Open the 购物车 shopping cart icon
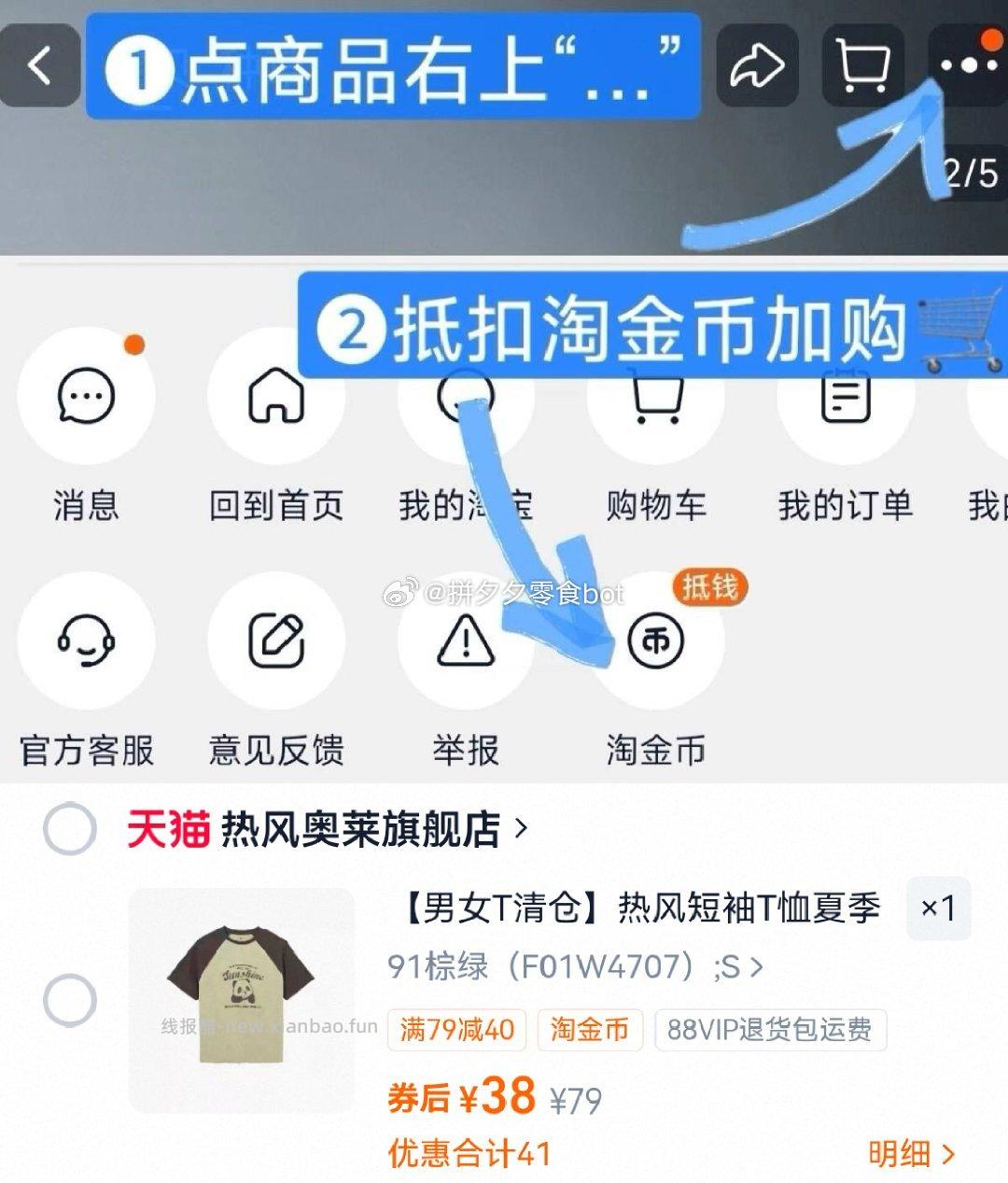1008x1183 pixels. click(x=656, y=397)
